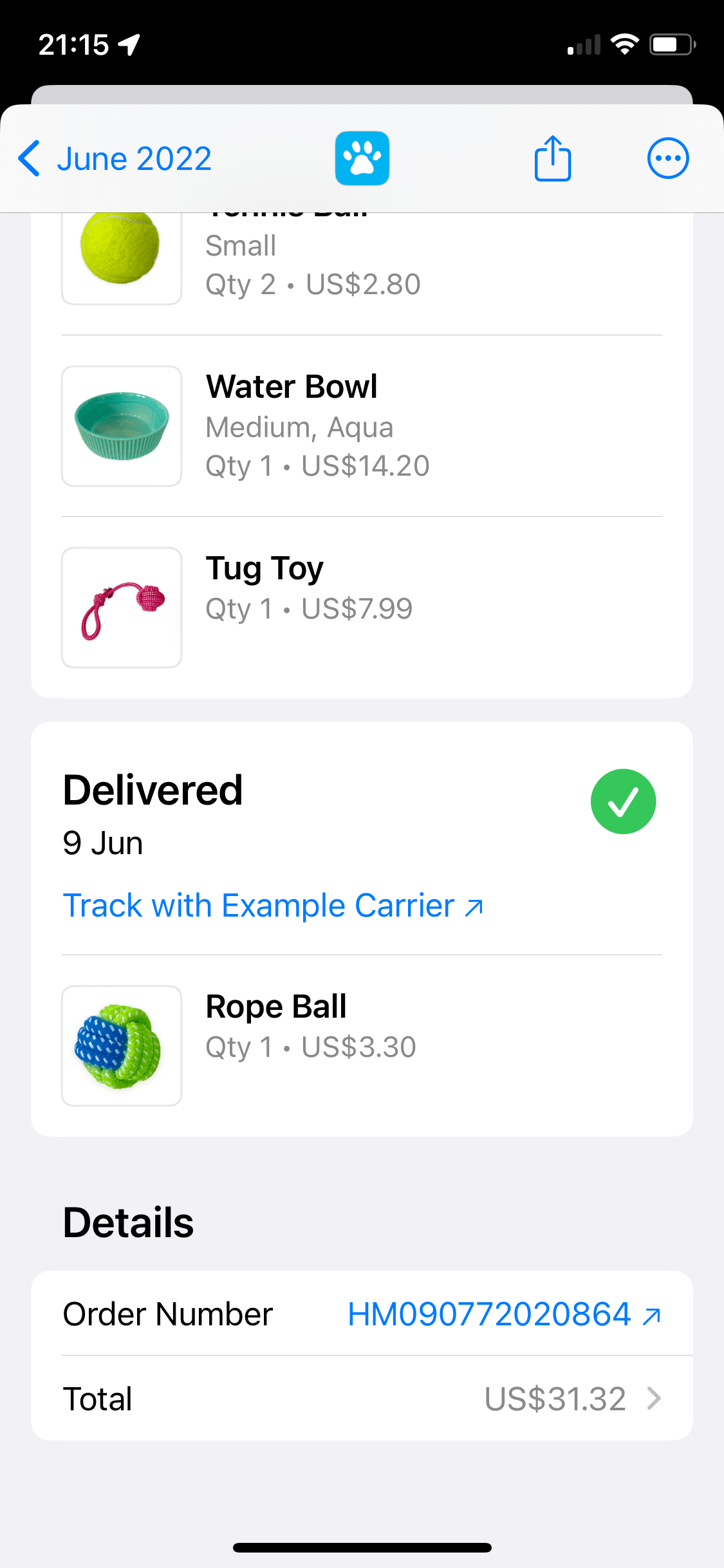Open the more options ellipsis icon

click(667, 157)
